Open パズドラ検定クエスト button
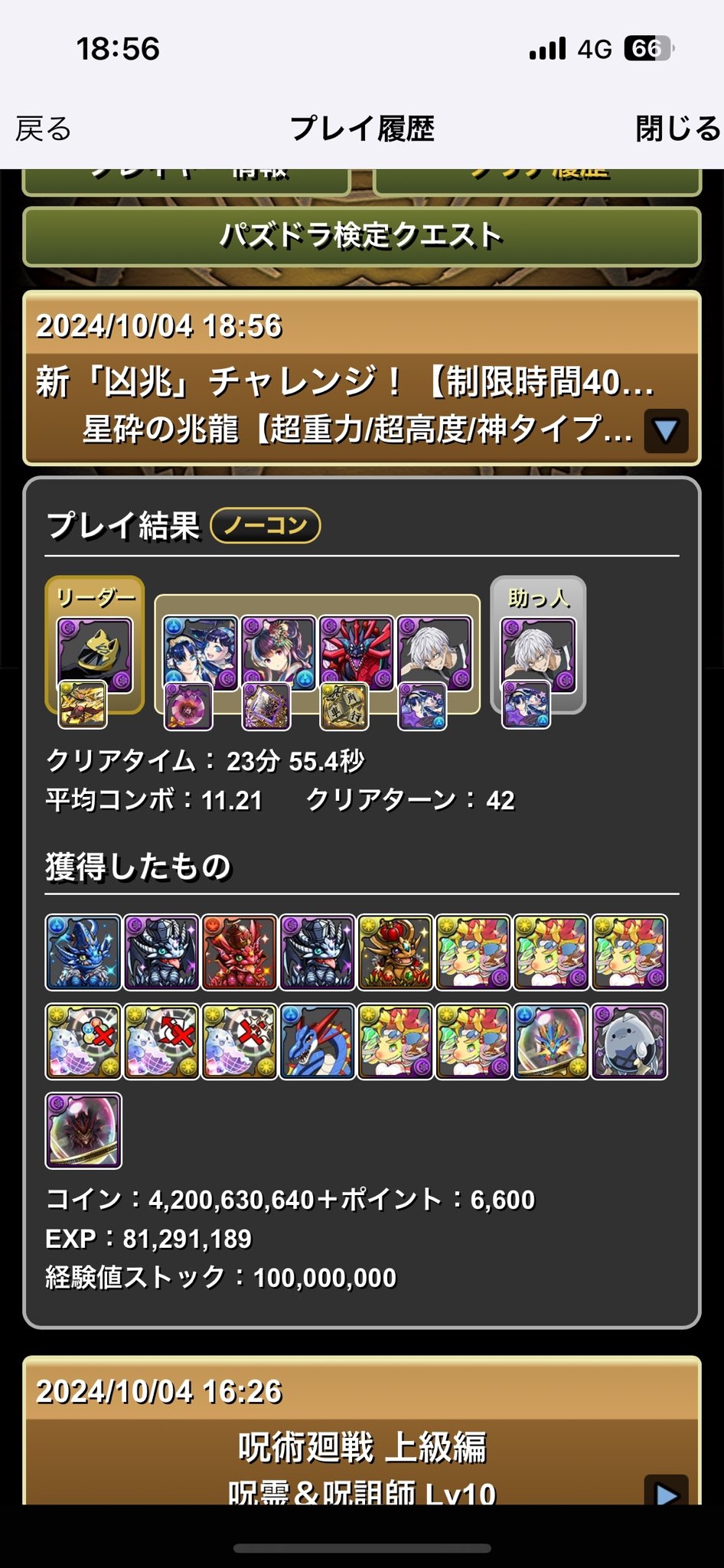724x1568 pixels. point(361,237)
